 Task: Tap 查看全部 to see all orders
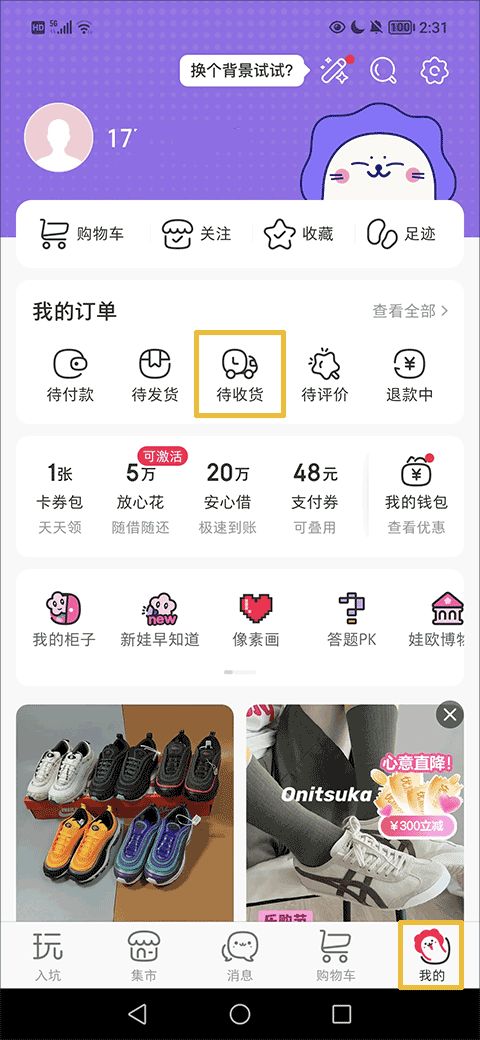(410, 310)
